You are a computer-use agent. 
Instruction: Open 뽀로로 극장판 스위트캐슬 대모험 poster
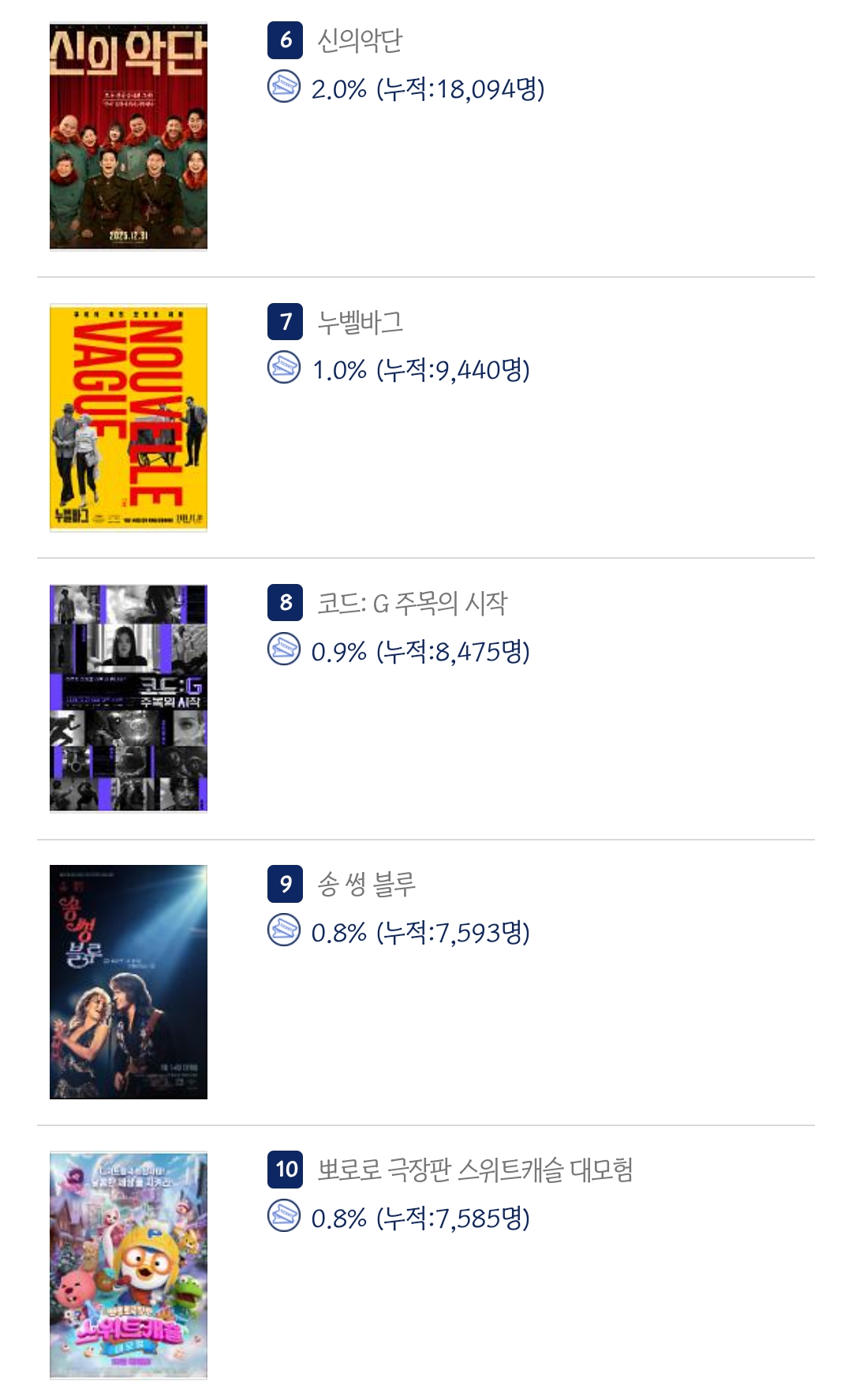[x=128, y=1264]
